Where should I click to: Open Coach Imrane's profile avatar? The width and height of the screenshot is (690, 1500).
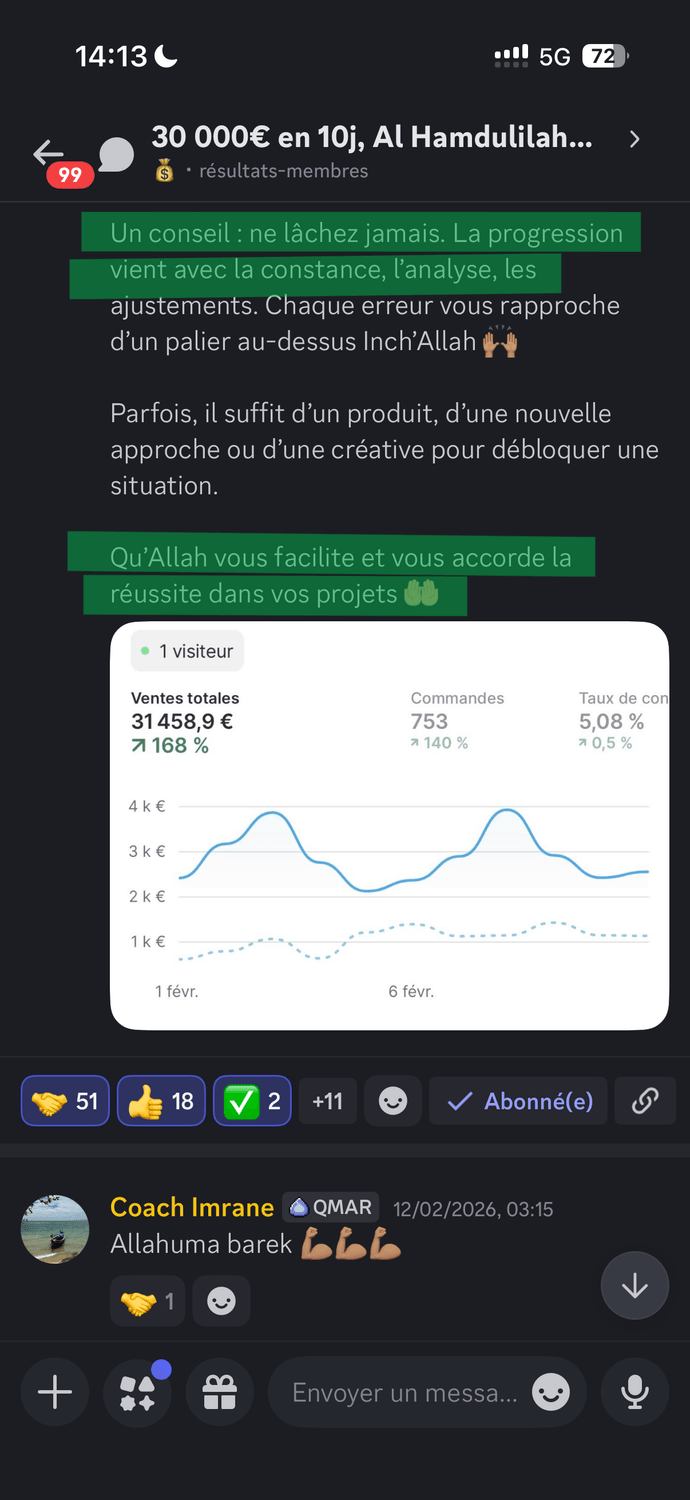click(x=55, y=1229)
